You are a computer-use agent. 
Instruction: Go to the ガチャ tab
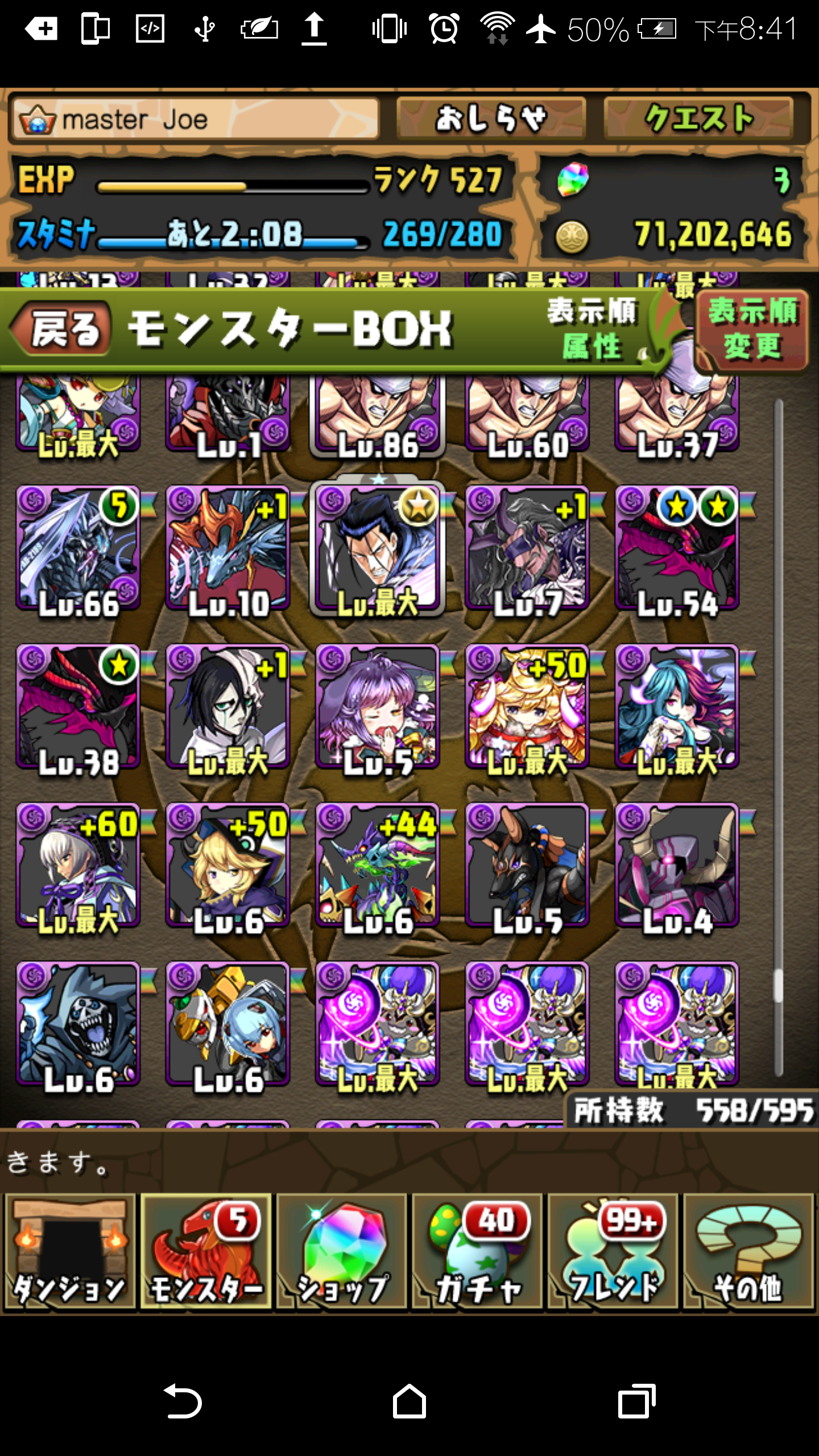pyautogui.click(x=478, y=1252)
